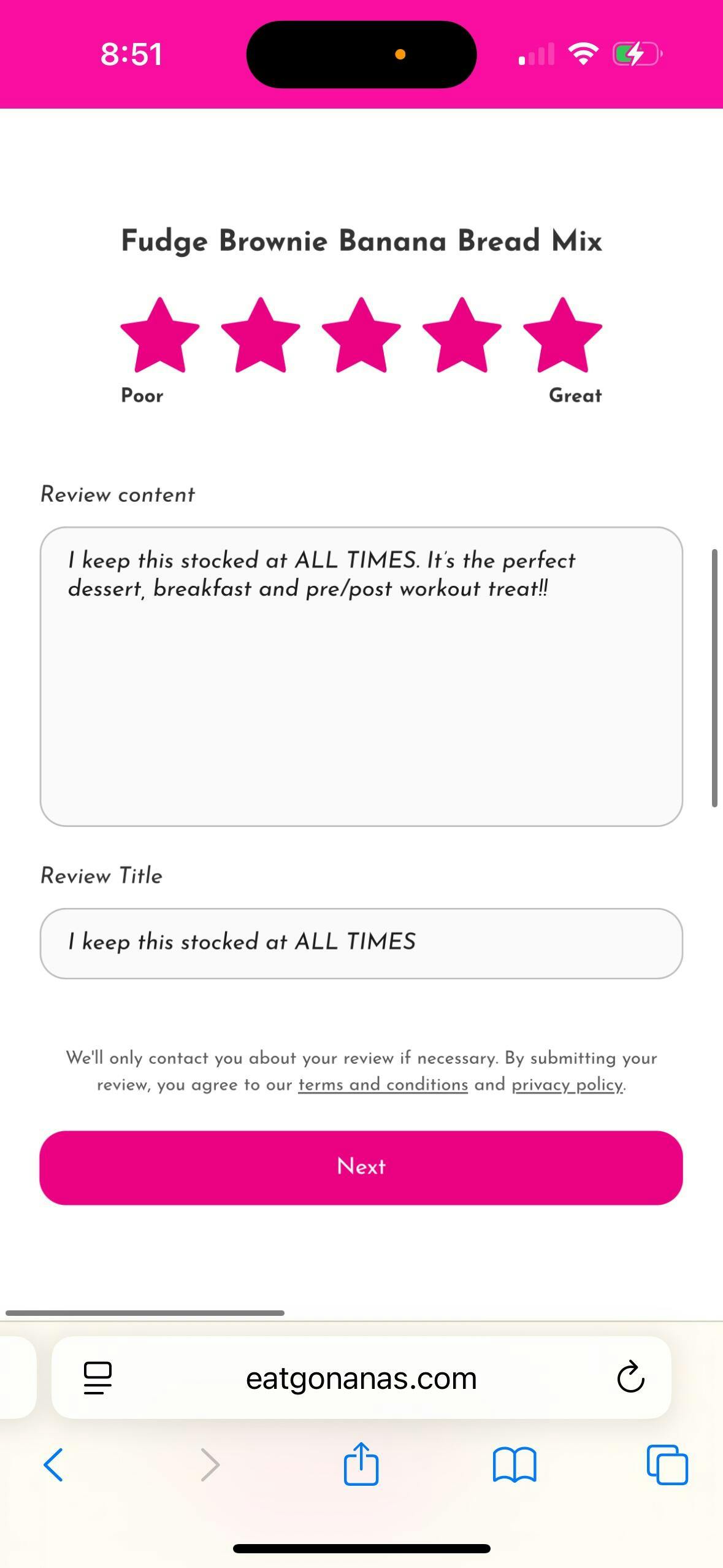Screen dimensions: 723x1568
Task: Rate one star next to Poor
Action: (x=159, y=336)
